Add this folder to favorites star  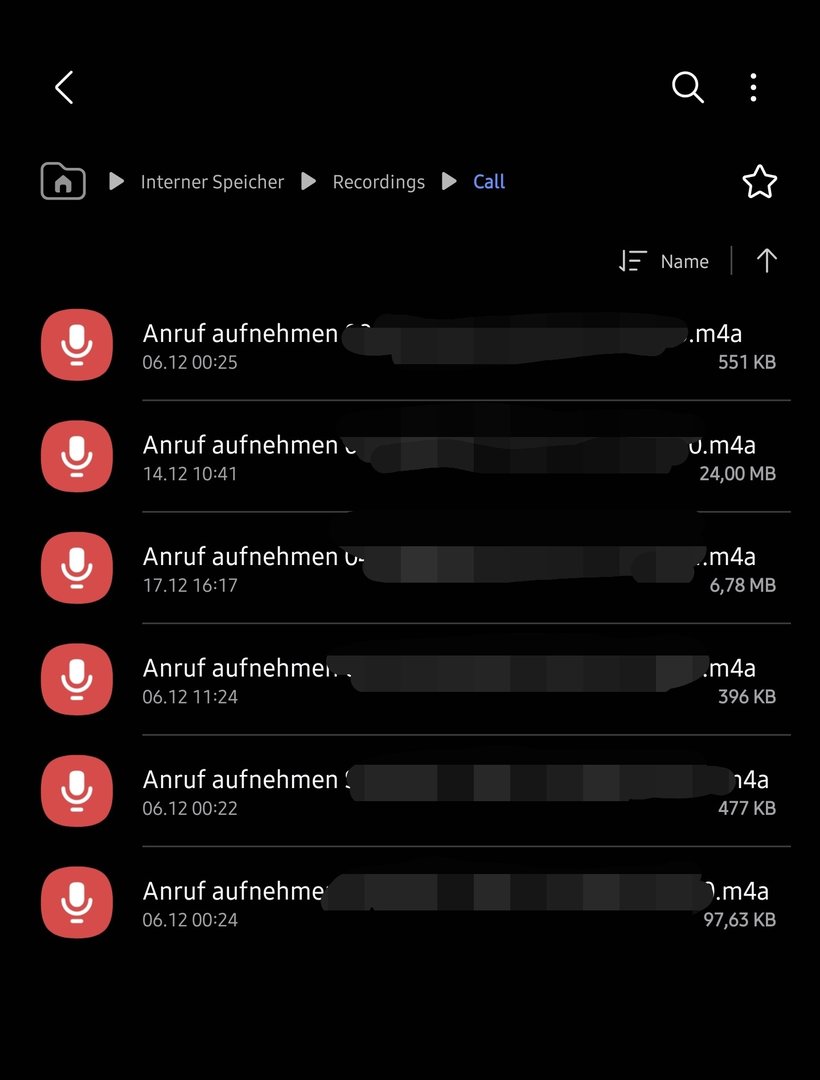759,182
